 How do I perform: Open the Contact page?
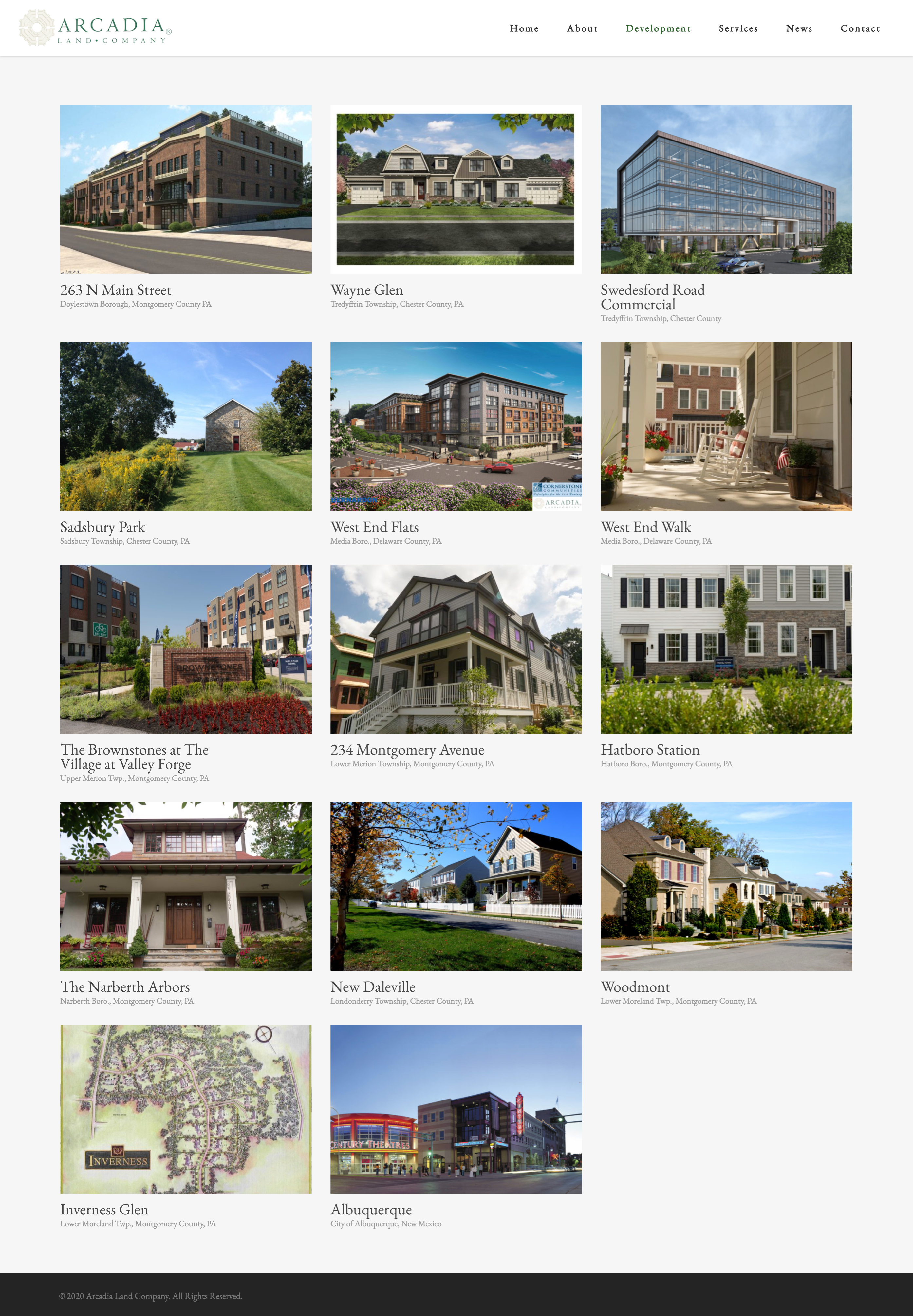[860, 28]
